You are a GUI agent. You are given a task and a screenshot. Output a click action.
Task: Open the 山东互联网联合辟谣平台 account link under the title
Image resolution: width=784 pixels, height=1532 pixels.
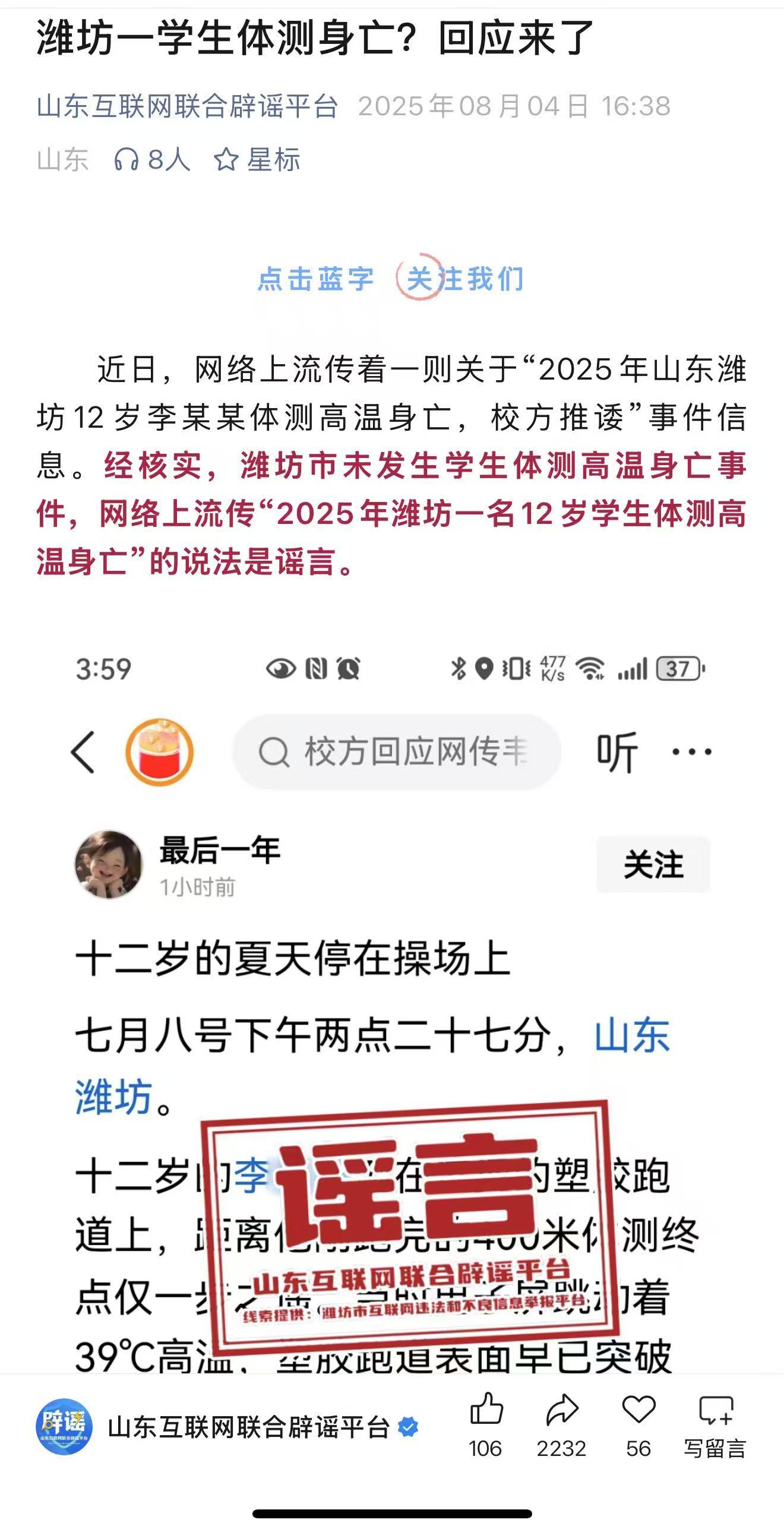(187, 107)
